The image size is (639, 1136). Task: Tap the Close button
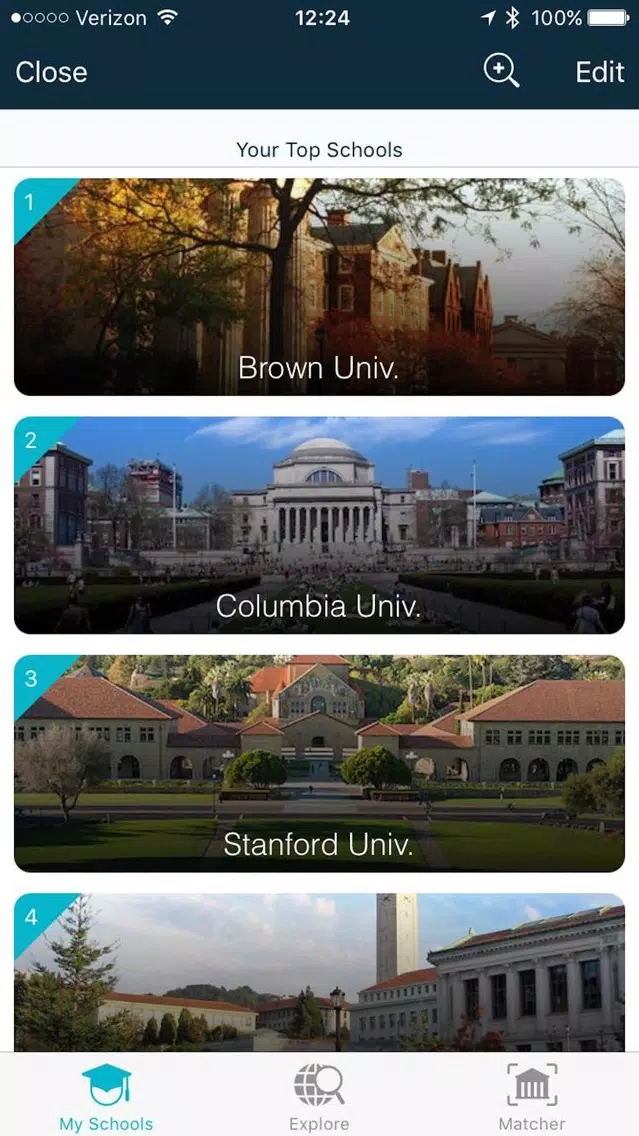tap(51, 72)
